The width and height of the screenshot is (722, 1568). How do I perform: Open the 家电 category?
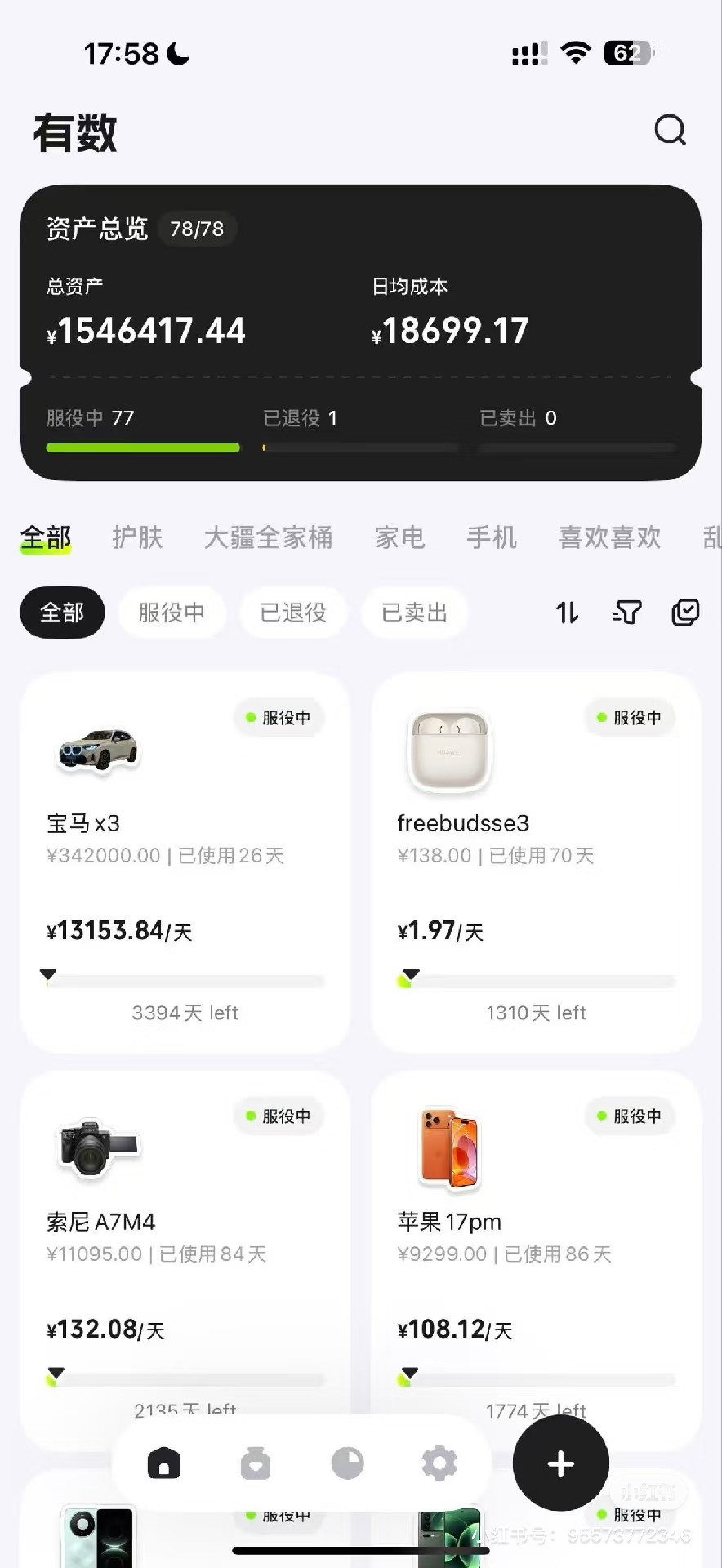point(399,537)
